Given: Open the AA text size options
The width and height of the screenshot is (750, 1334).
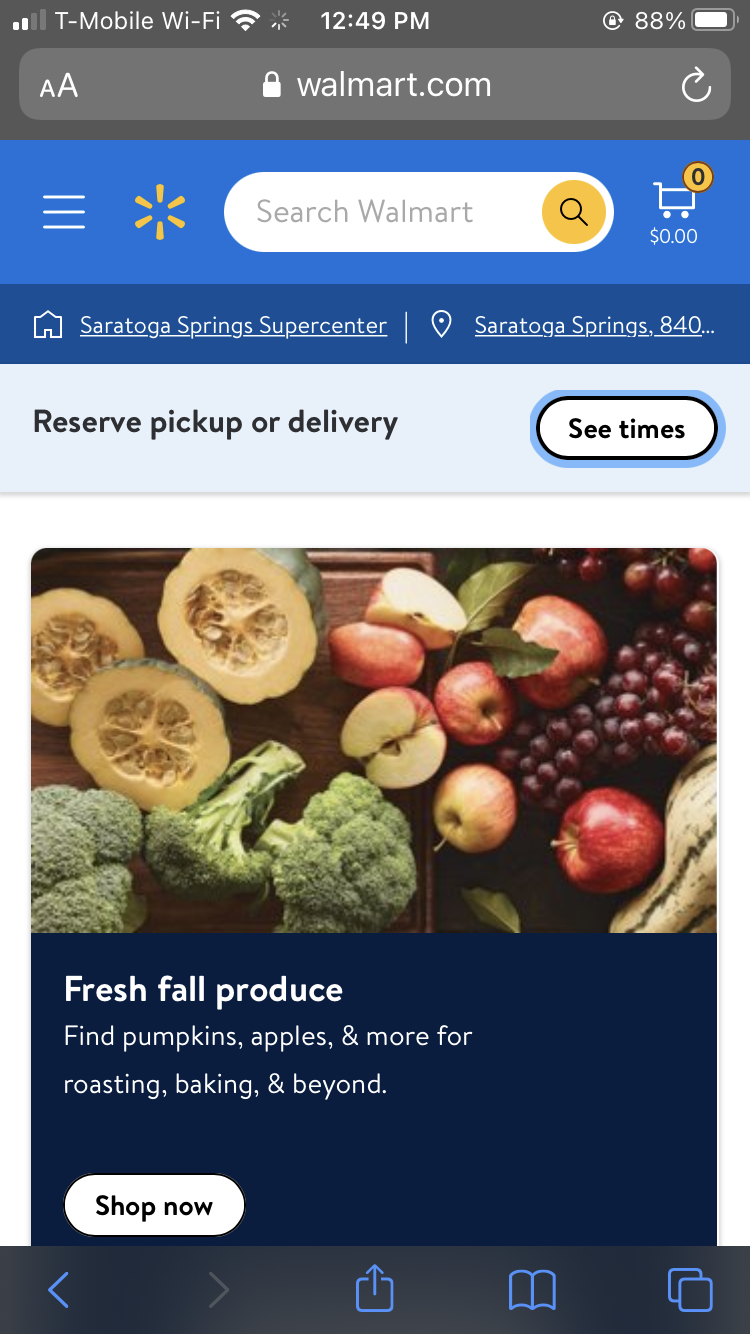Looking at the screenshot, I should pyautogui.click(x=59, y=86).
